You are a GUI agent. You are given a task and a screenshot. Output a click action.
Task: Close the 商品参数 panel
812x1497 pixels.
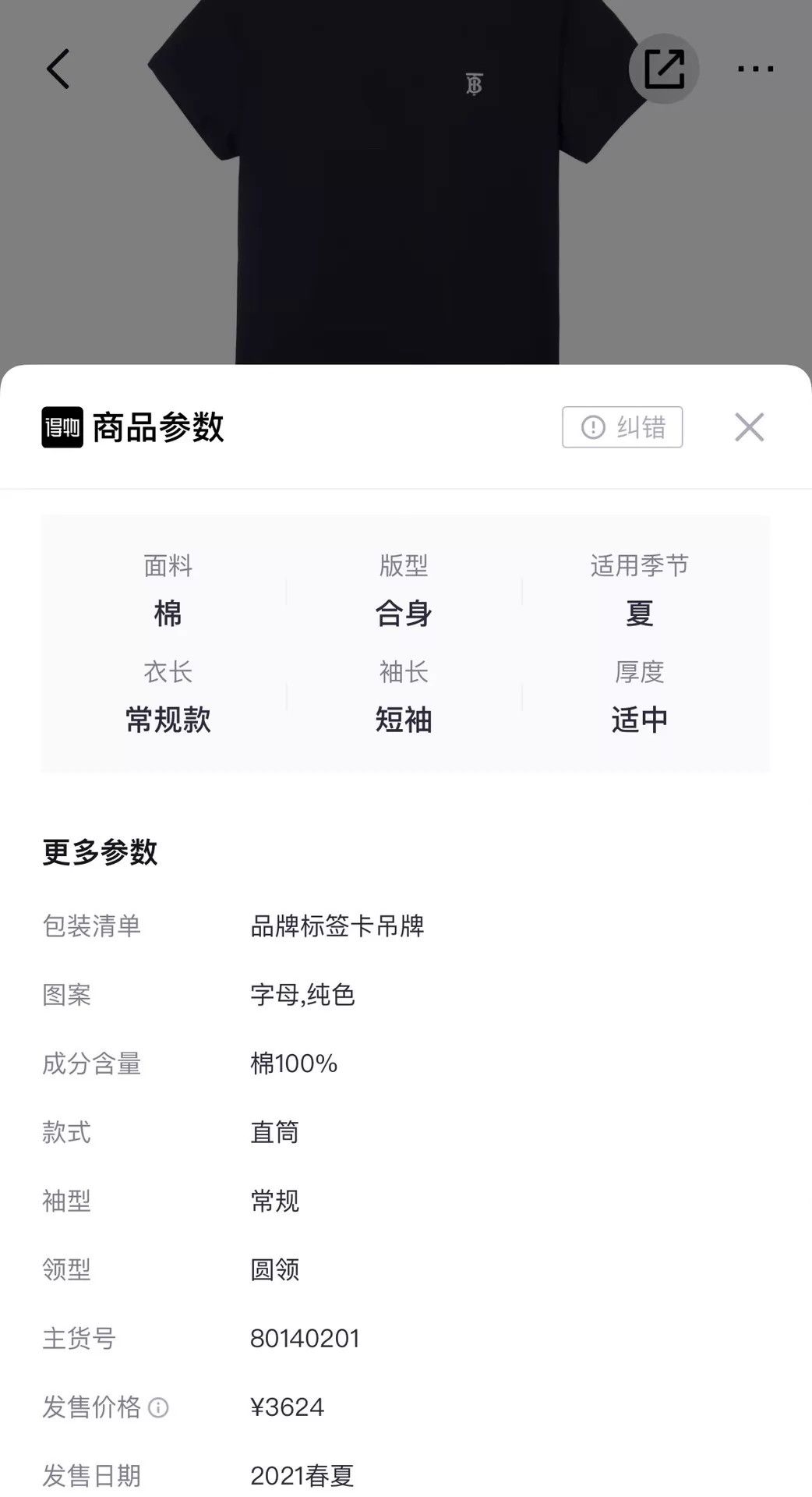coord(749,426)
